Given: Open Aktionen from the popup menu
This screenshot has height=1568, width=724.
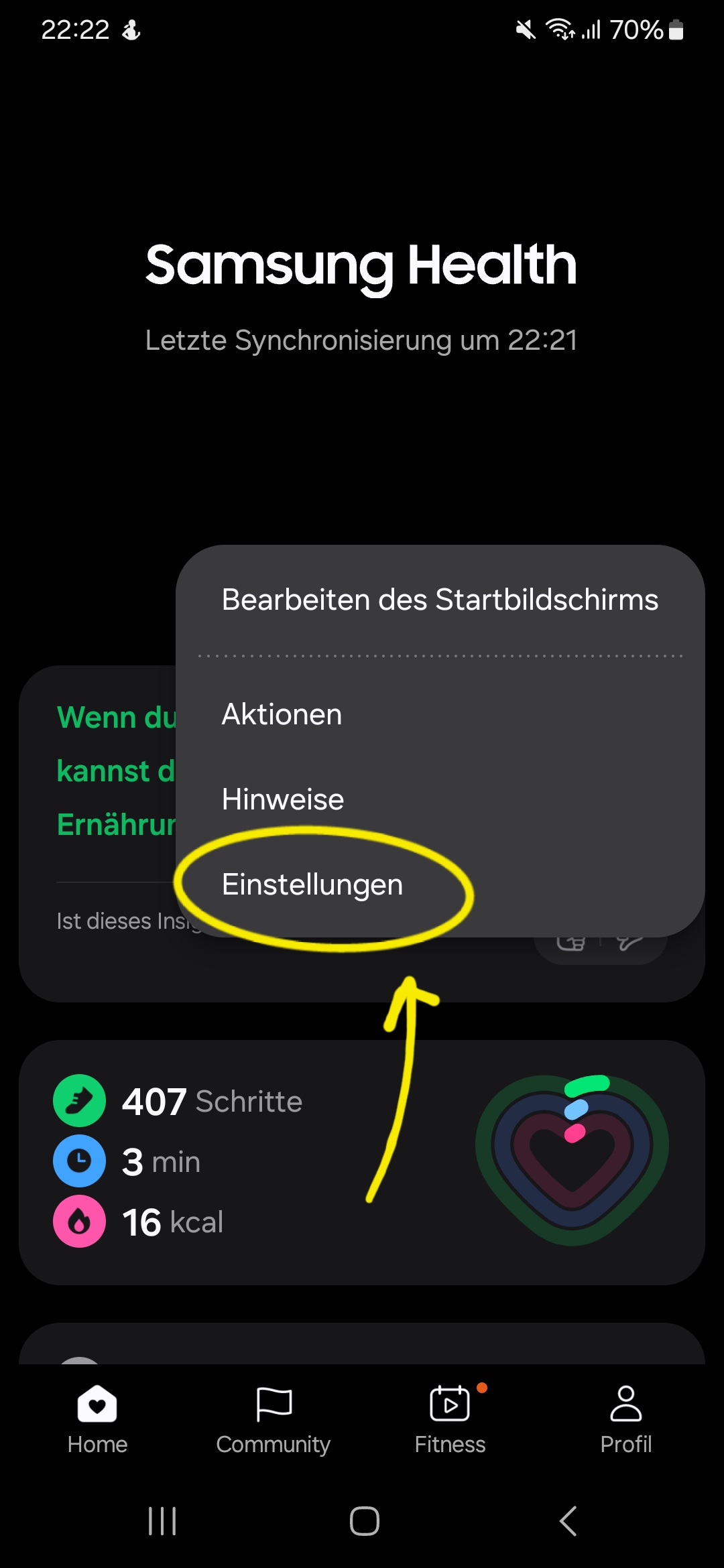Looking at the screenshot, I should coord(440,714).
